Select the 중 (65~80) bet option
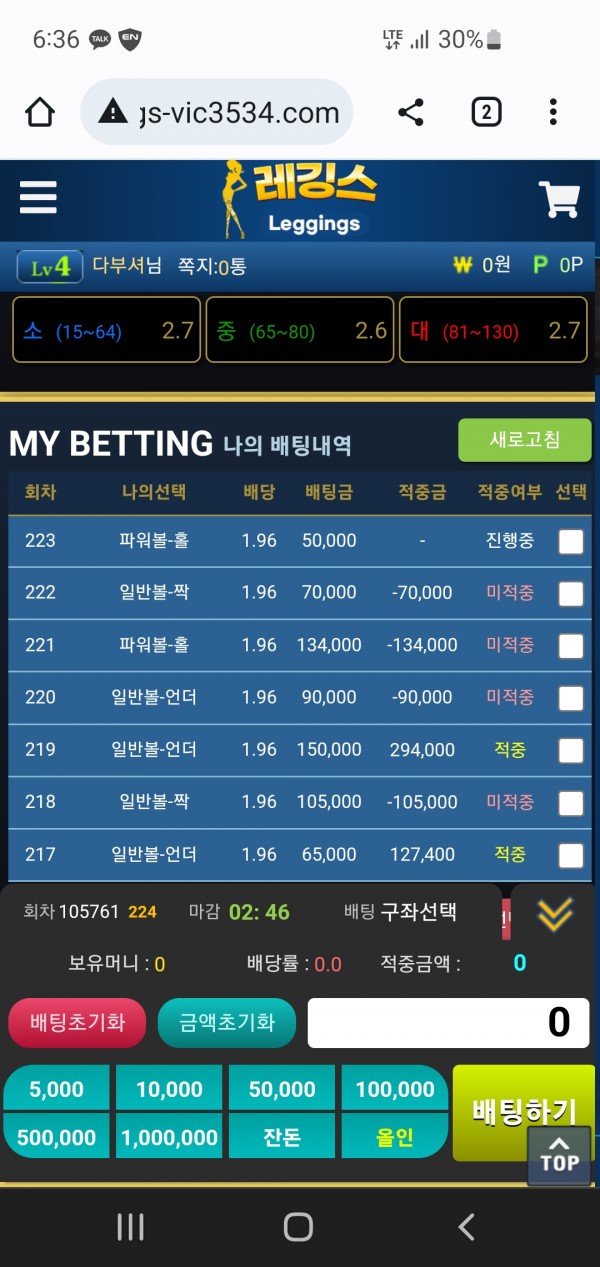 click(x=301, y=330)
